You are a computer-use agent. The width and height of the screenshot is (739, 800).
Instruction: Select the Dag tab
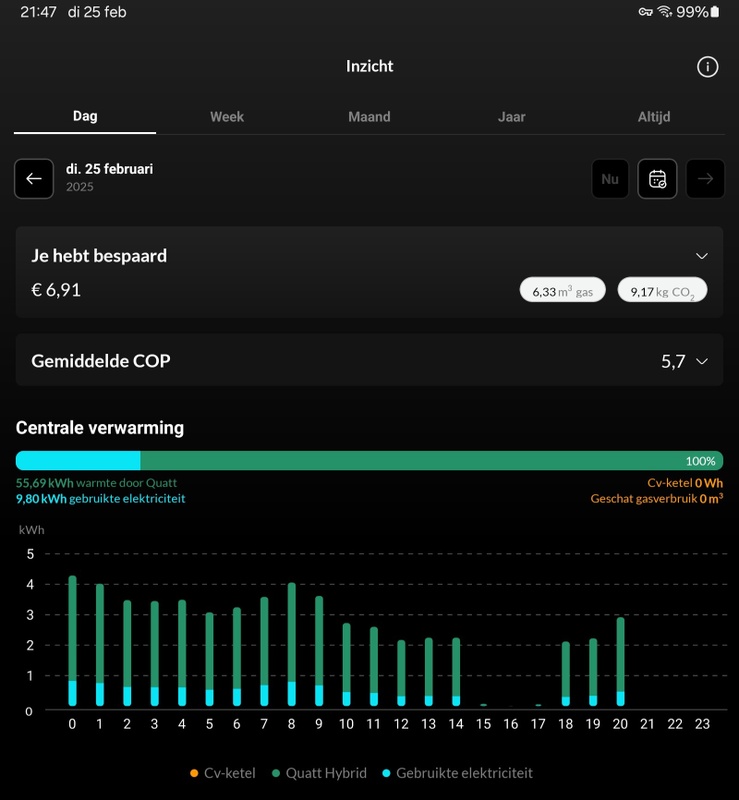[85, 116]
